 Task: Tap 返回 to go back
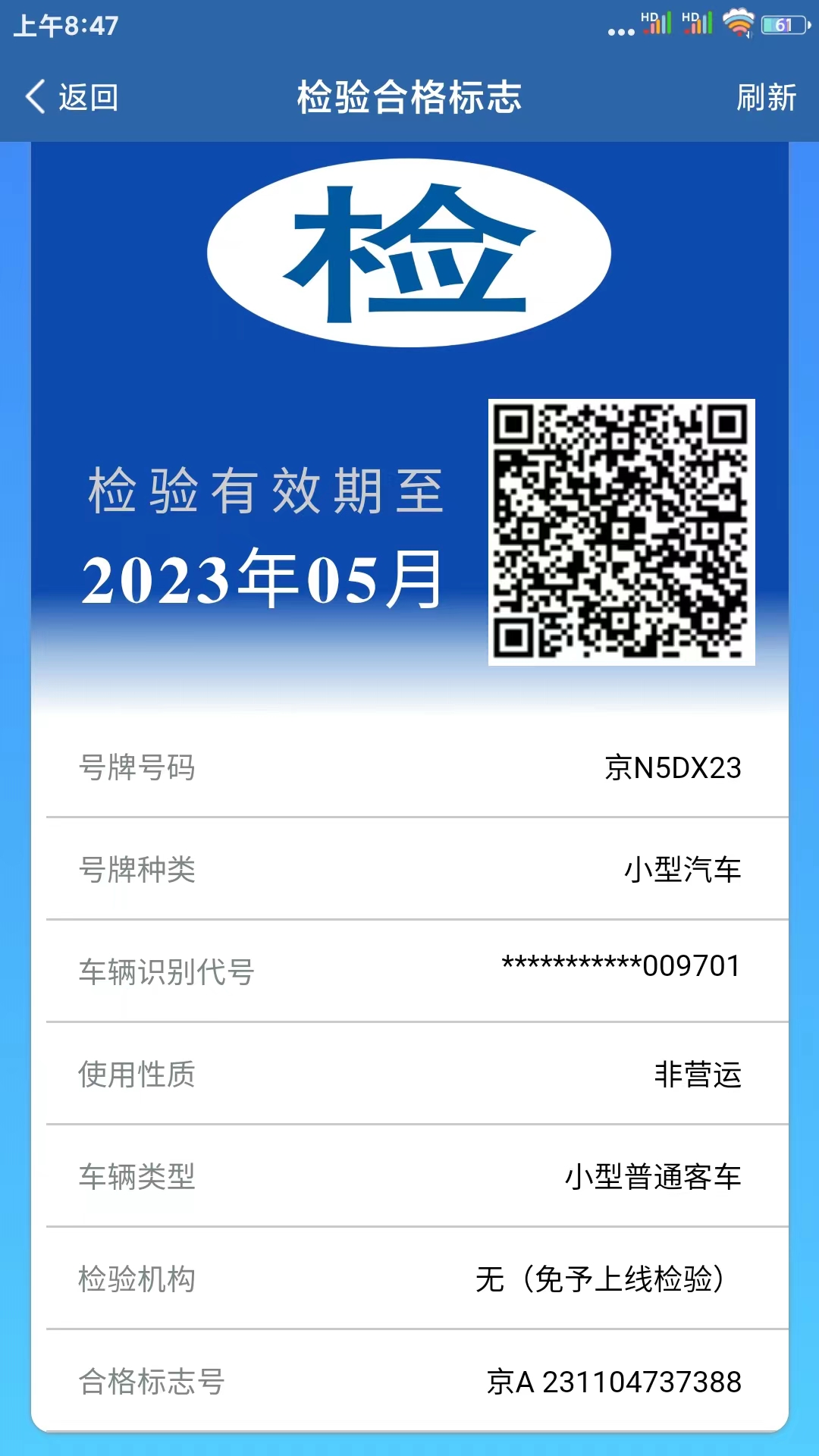point(73,98)
